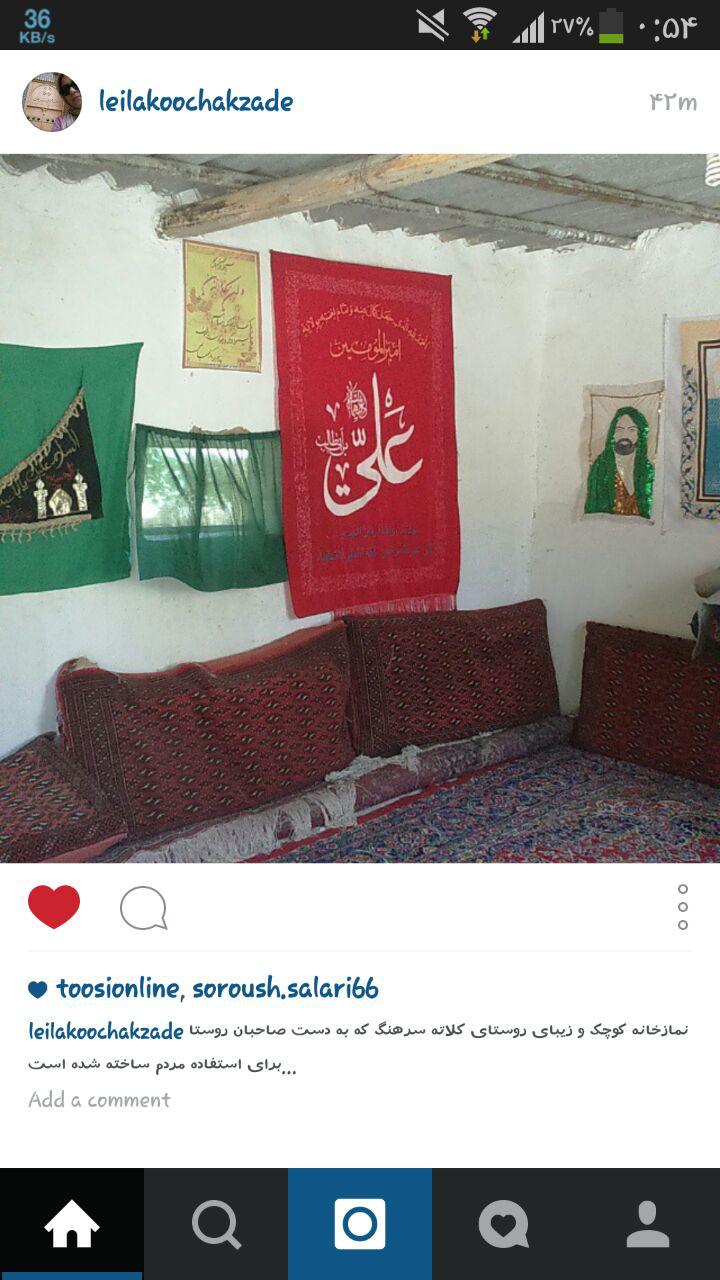Screen dimensions: 720x1280
Task: Open the comment bubble on the post
Action: [143, 908]
